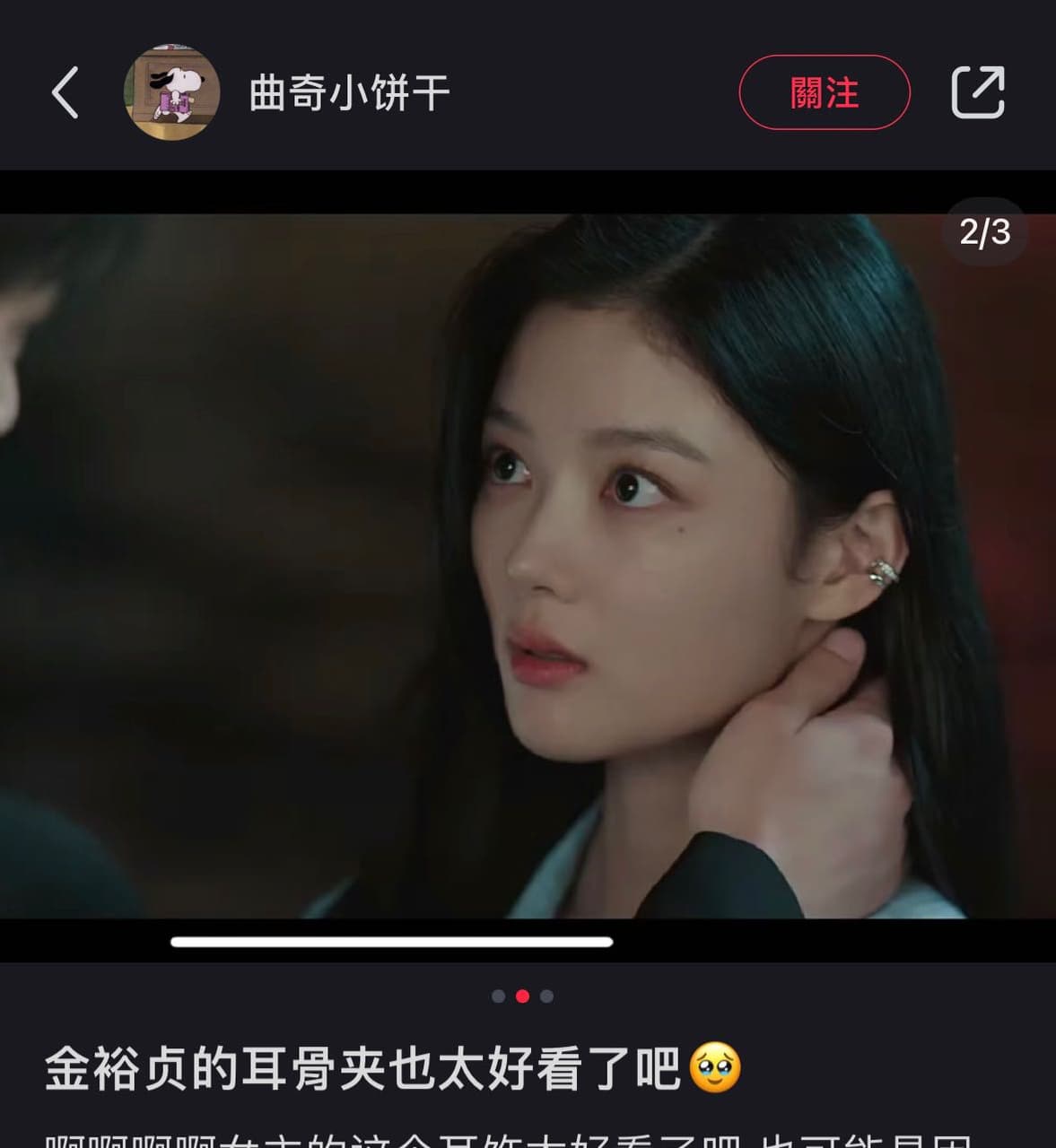Follow the author with the 關注 button
1056x1148 pixels.
point(824,92)
